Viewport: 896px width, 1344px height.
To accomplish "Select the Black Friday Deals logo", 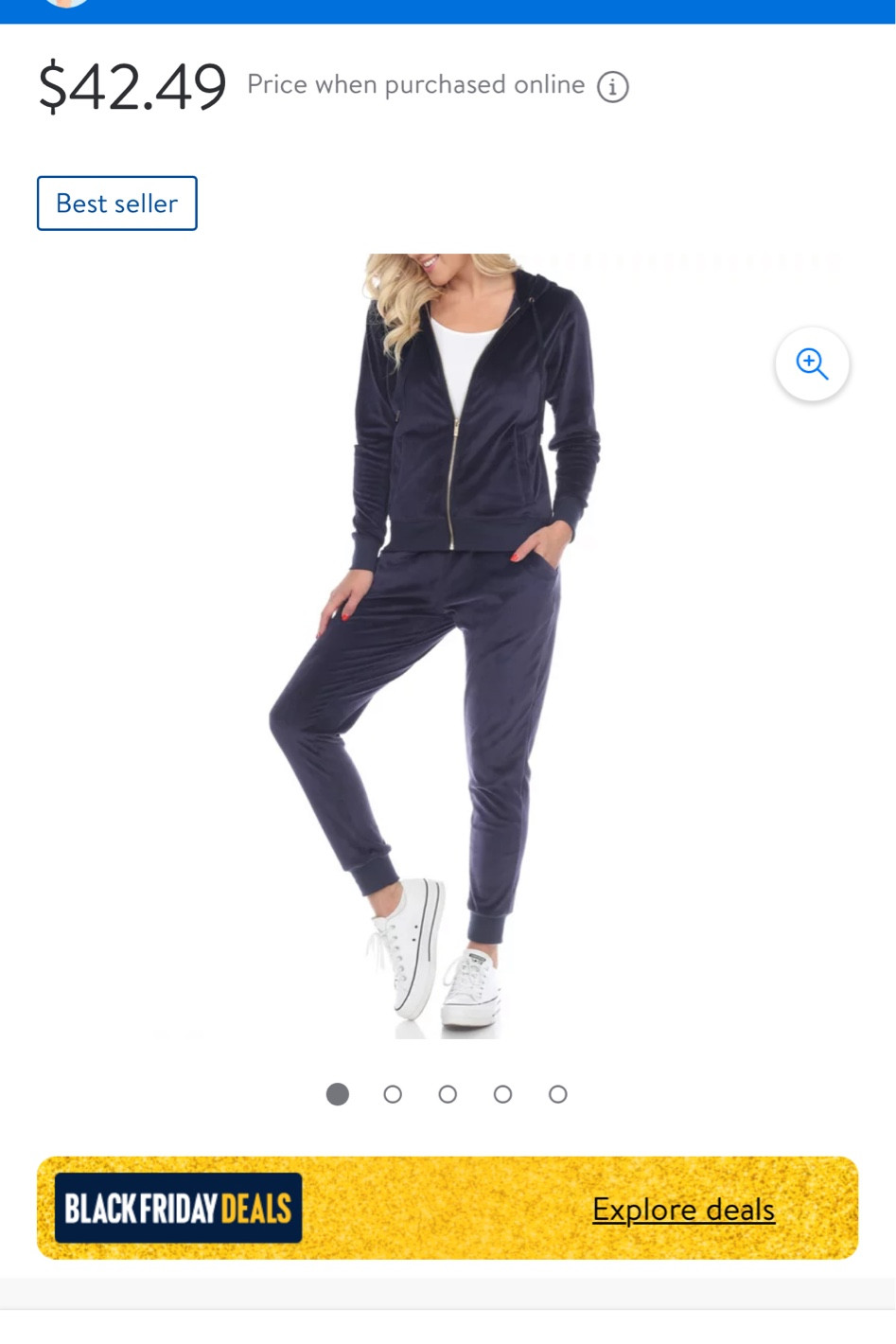I will coord(178,1209).
